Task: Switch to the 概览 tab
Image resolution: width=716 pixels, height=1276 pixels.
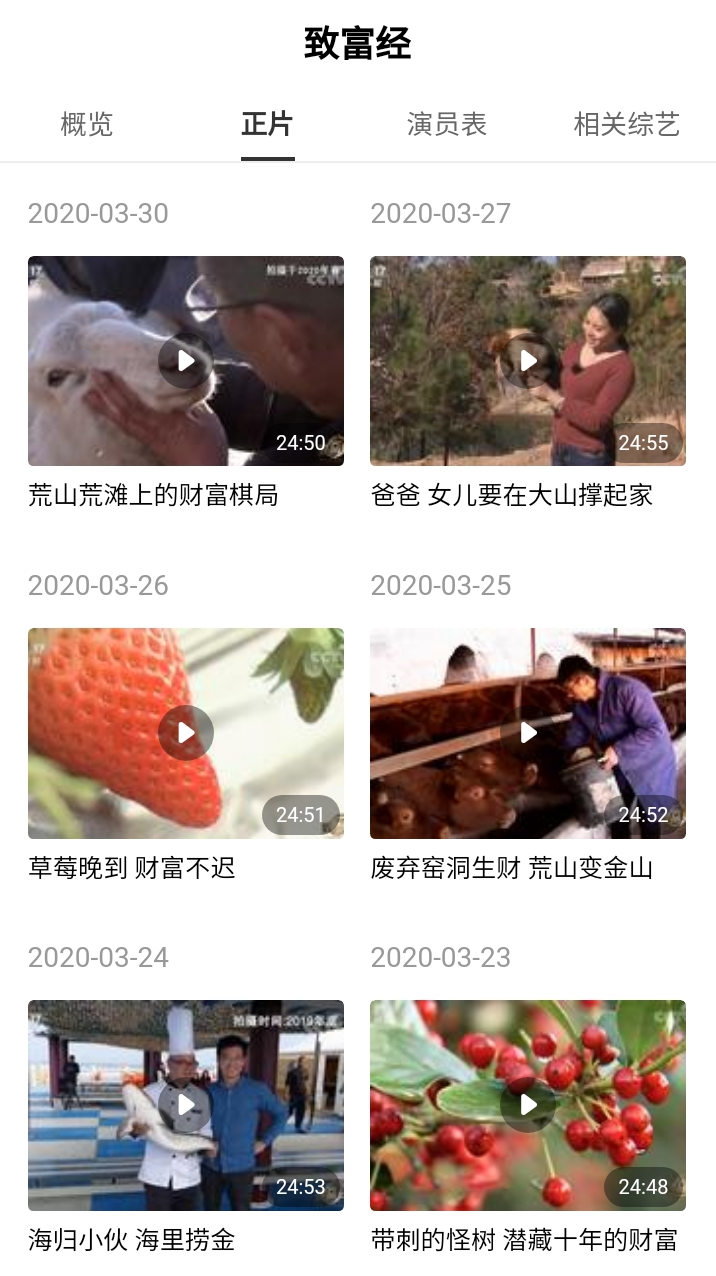Action: (87, 125)
